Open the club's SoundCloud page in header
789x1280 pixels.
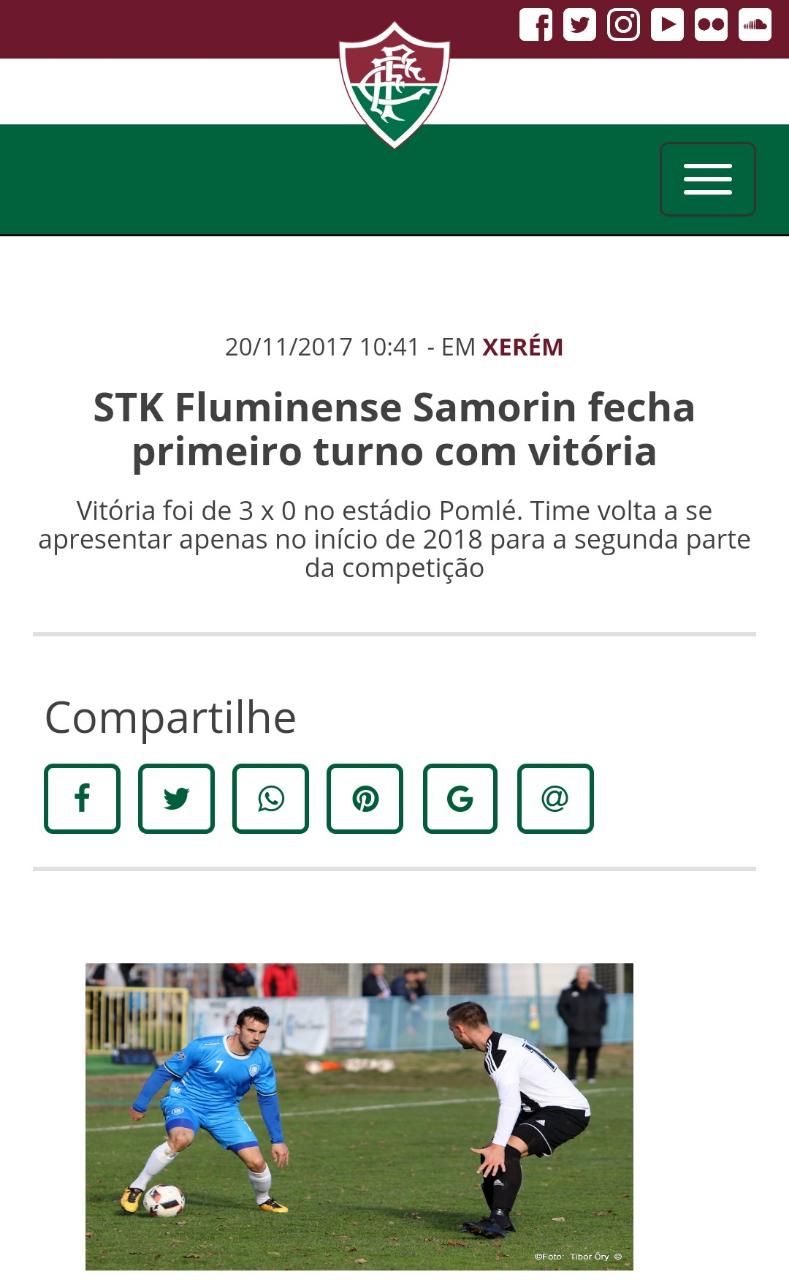click(755, 25)
